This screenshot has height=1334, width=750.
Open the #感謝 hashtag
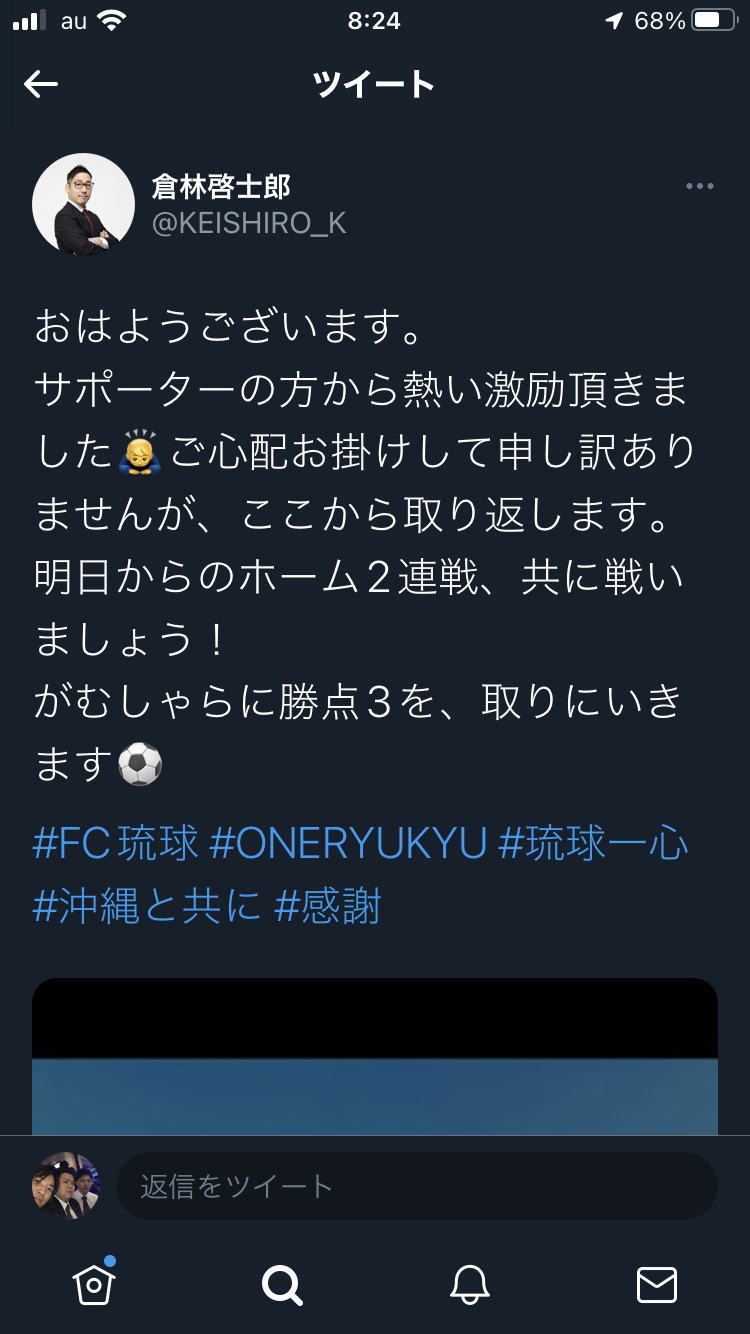(328, 907)
